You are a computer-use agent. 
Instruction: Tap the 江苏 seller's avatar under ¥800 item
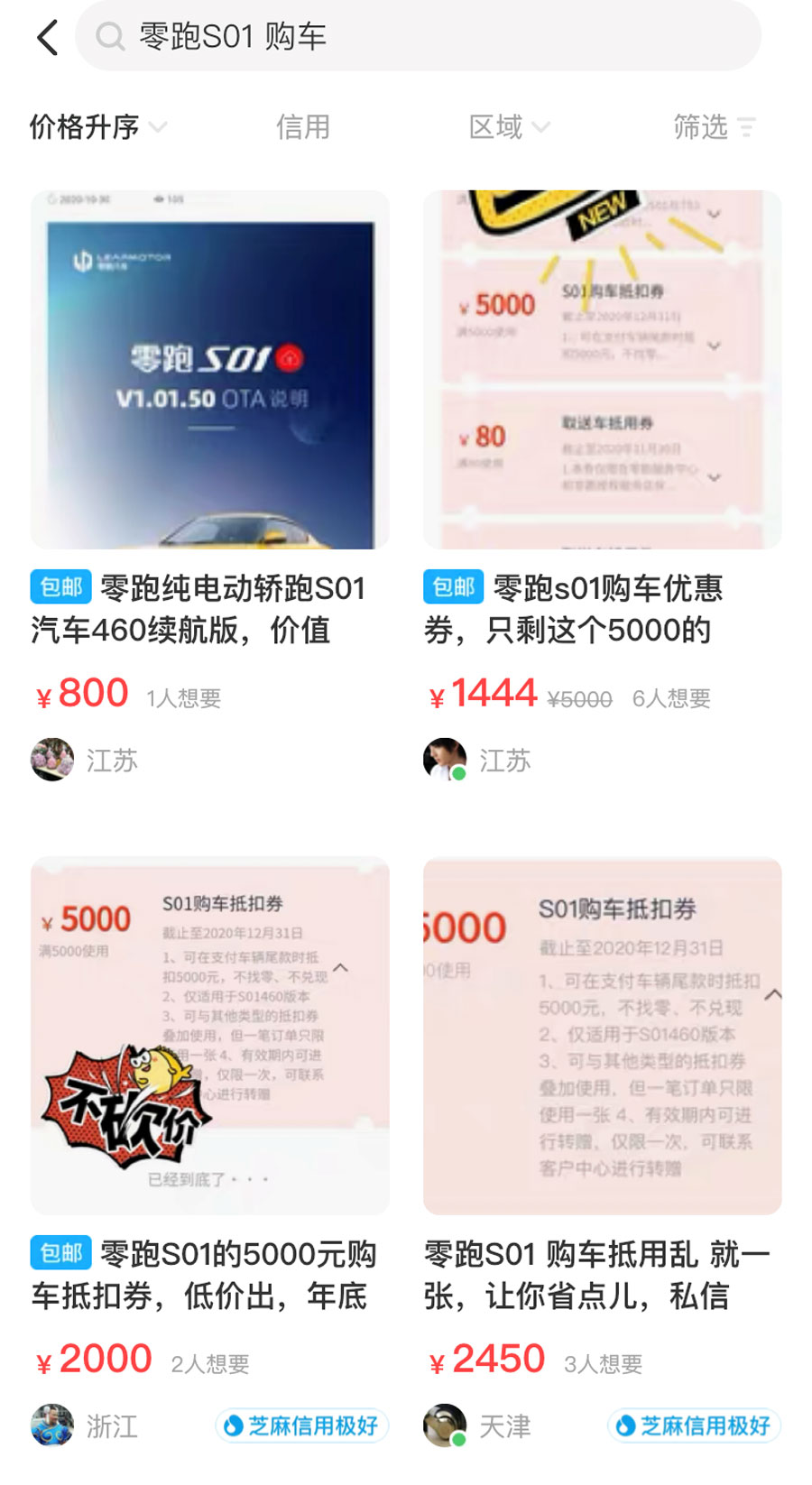click(51, 759)
